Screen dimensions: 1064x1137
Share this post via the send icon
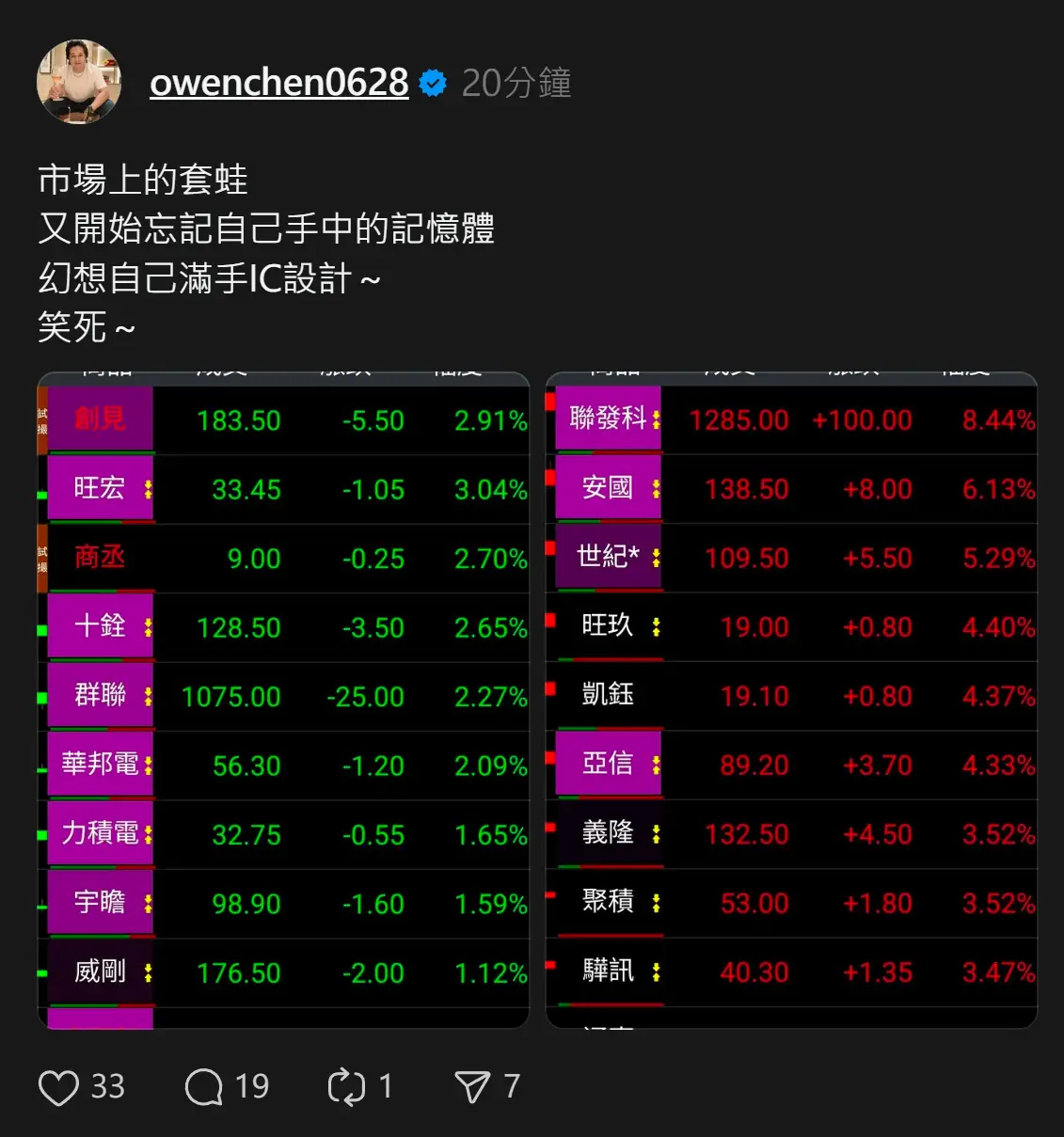[x=472, y=1087]
